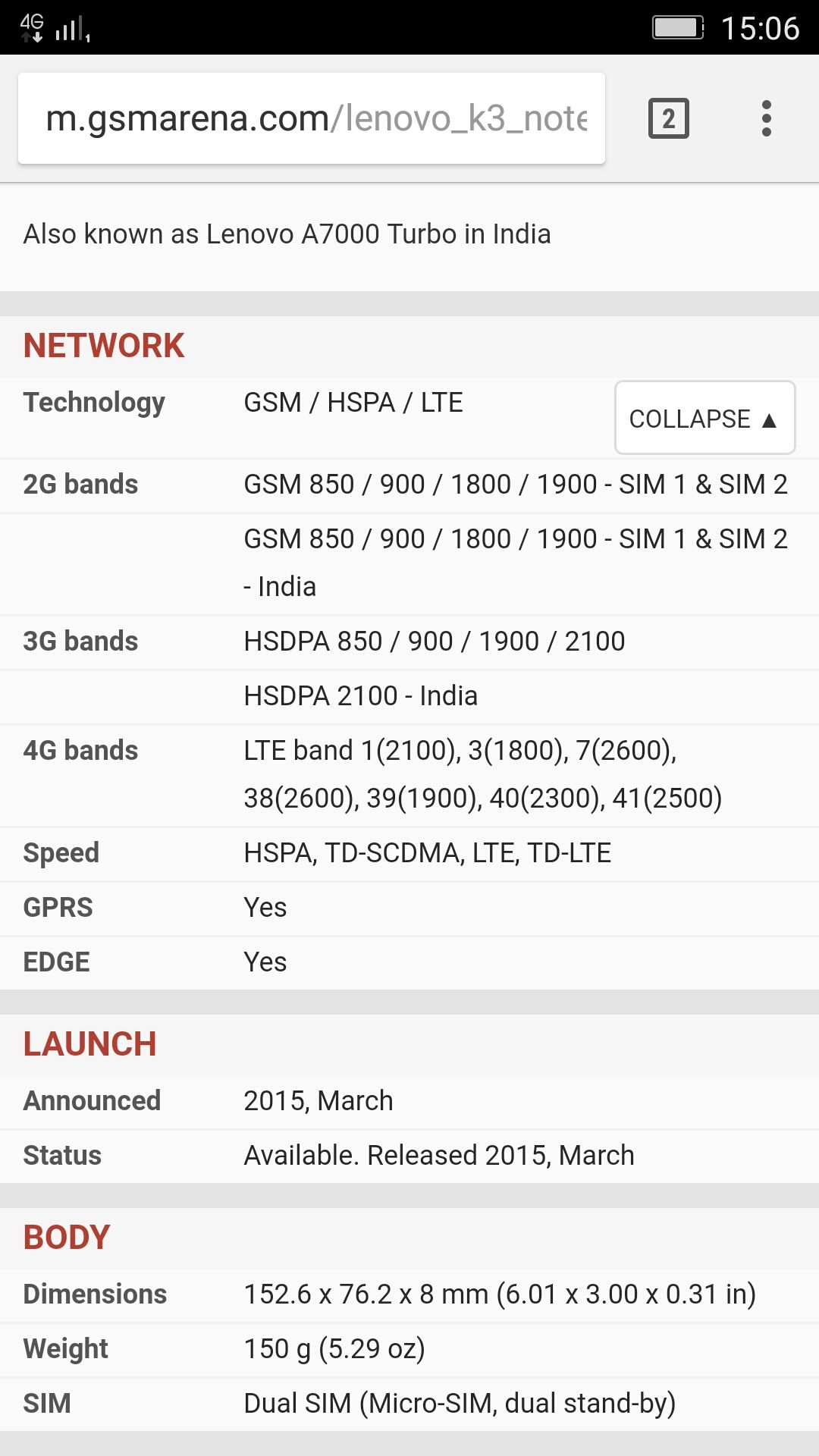Open the tab switcher showing 2 tabs
The width and height of the screenshot is (819, 1456).
pos(669,118)
